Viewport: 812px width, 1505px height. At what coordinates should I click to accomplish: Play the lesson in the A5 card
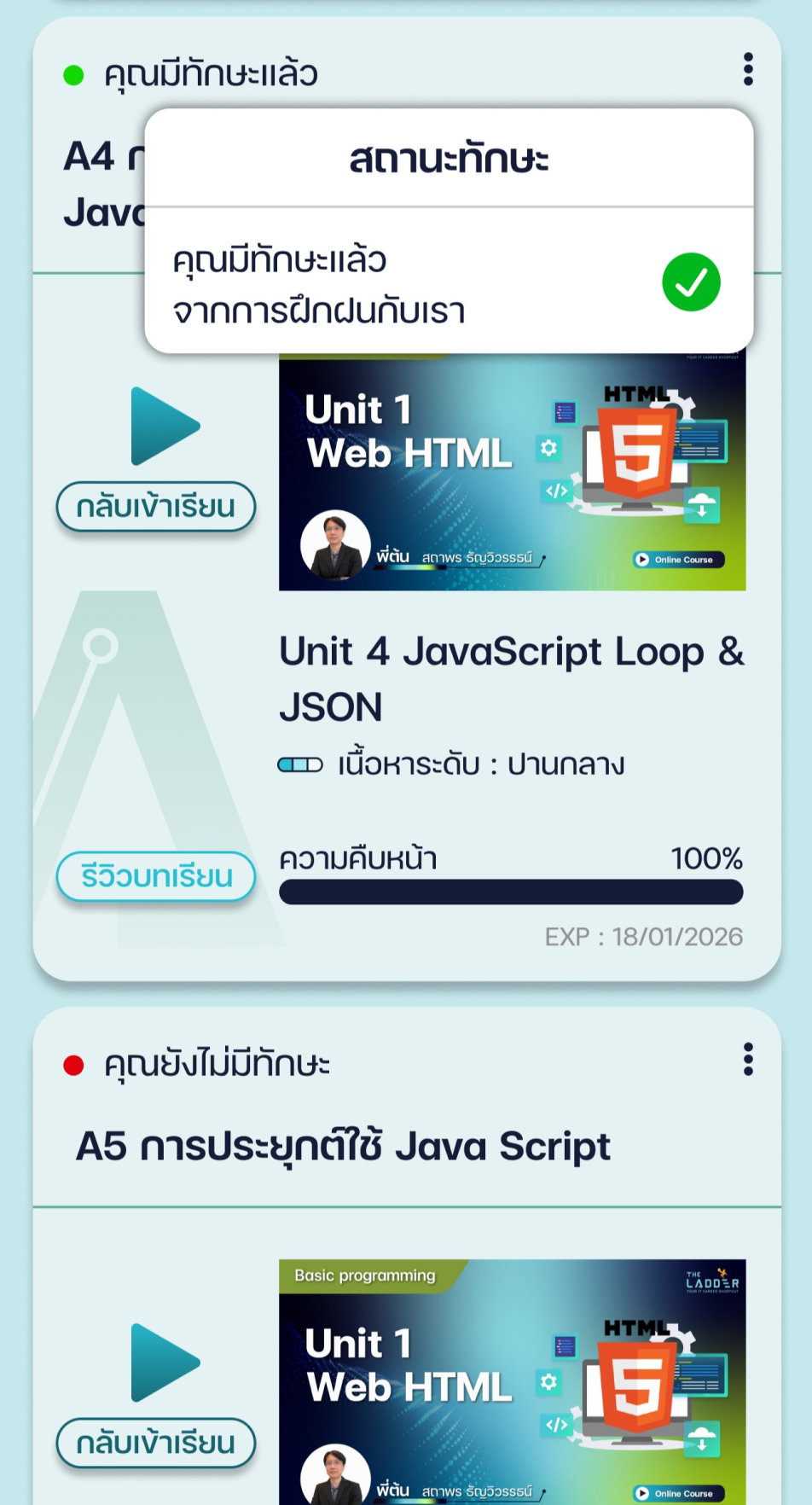[x=165, y=1363]
